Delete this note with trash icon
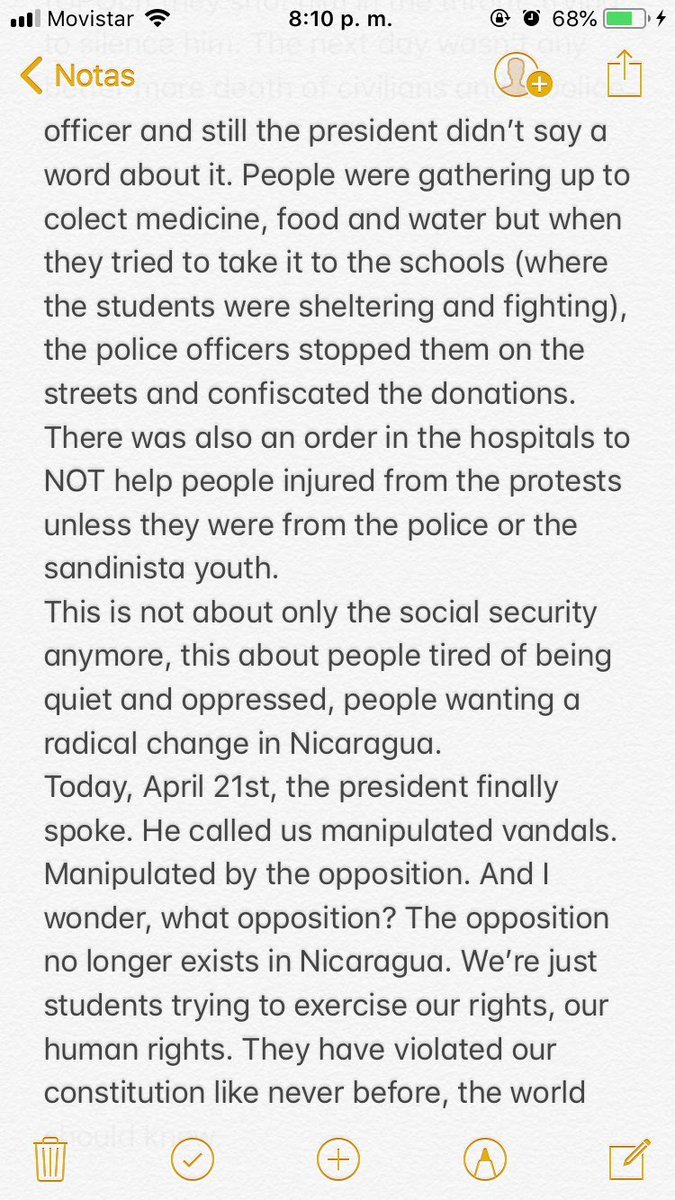675x1200 pixels. tap(49, 1160)
